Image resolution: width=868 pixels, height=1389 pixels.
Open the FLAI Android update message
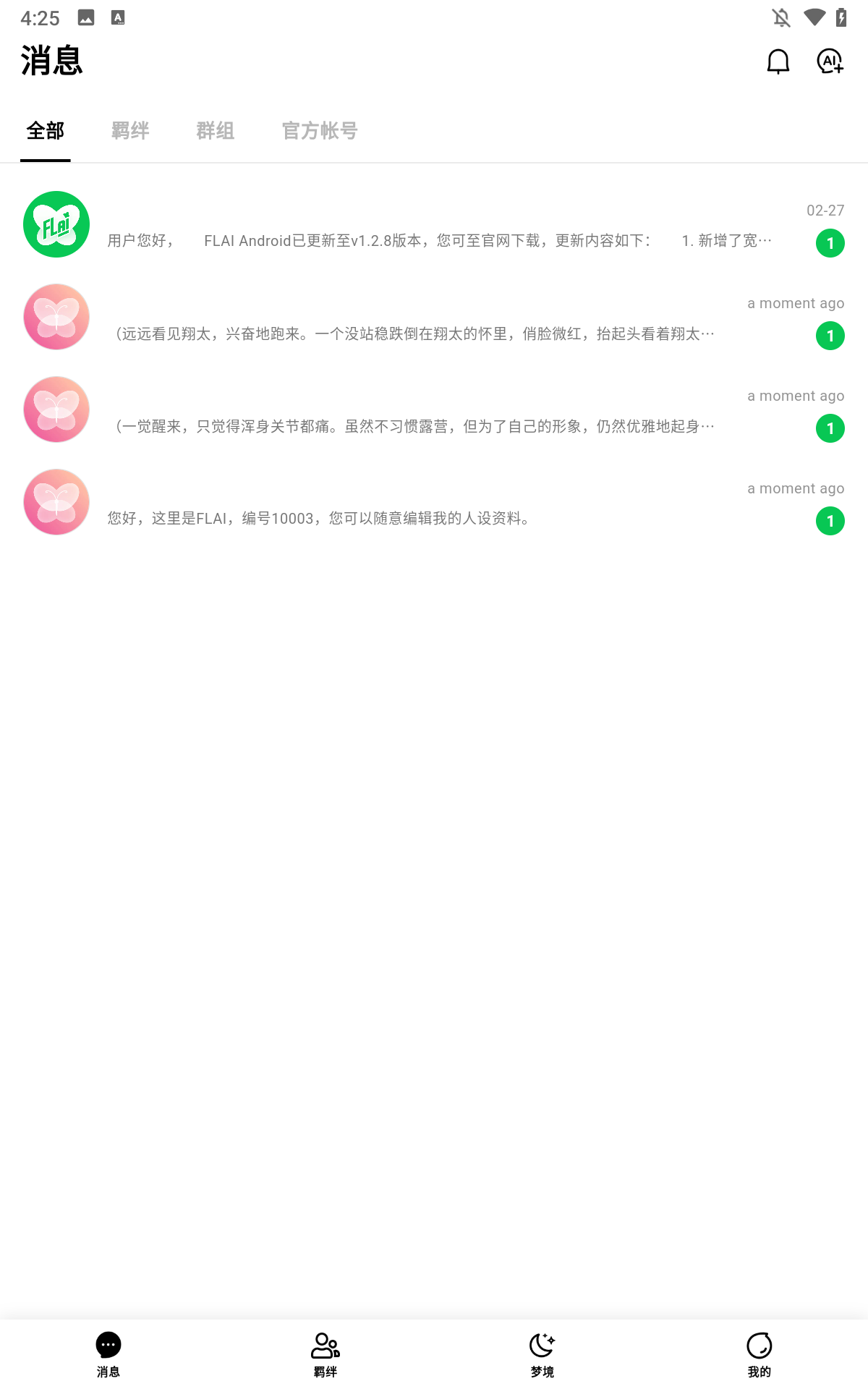pyautogui.click(x=434, y=224)
